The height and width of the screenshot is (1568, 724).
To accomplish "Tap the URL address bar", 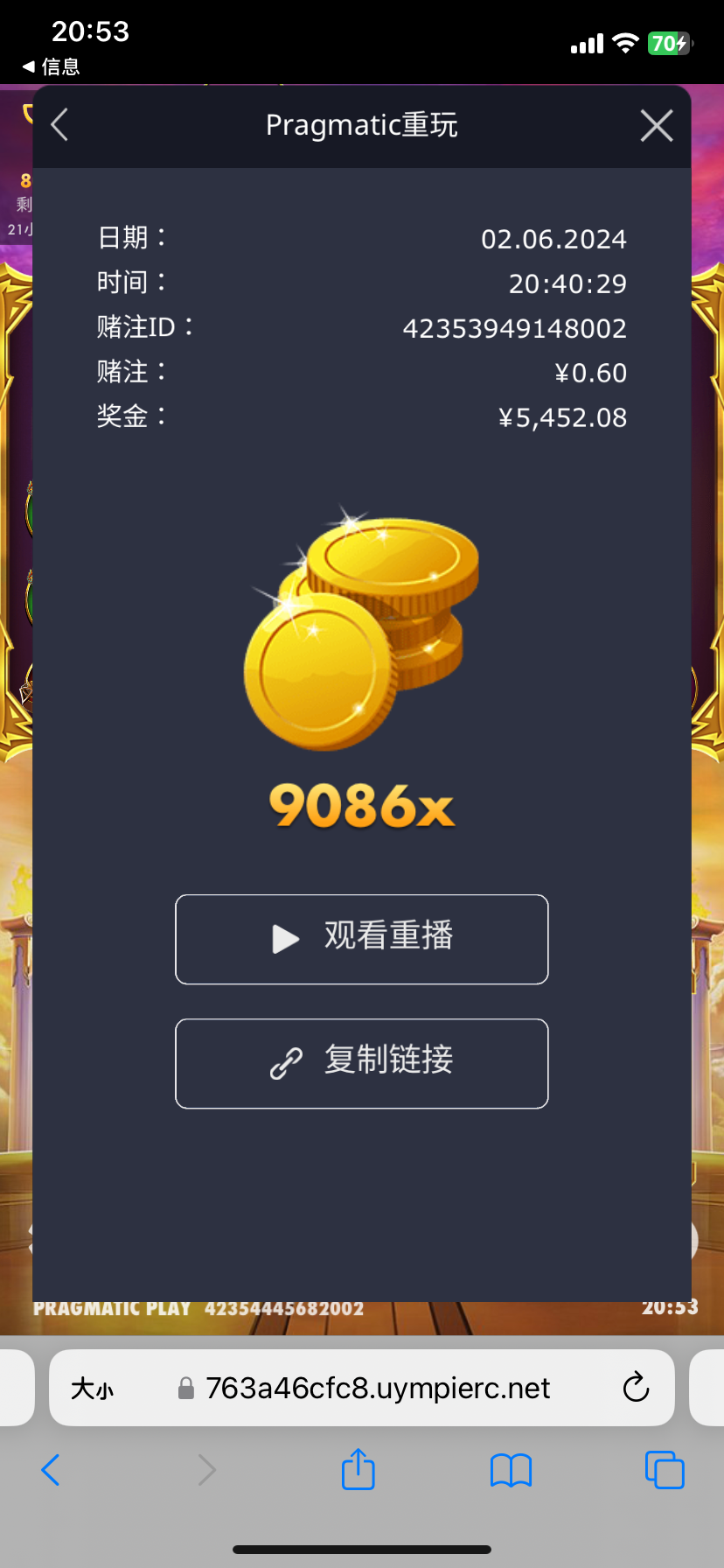I will (x=377, y=1389).
